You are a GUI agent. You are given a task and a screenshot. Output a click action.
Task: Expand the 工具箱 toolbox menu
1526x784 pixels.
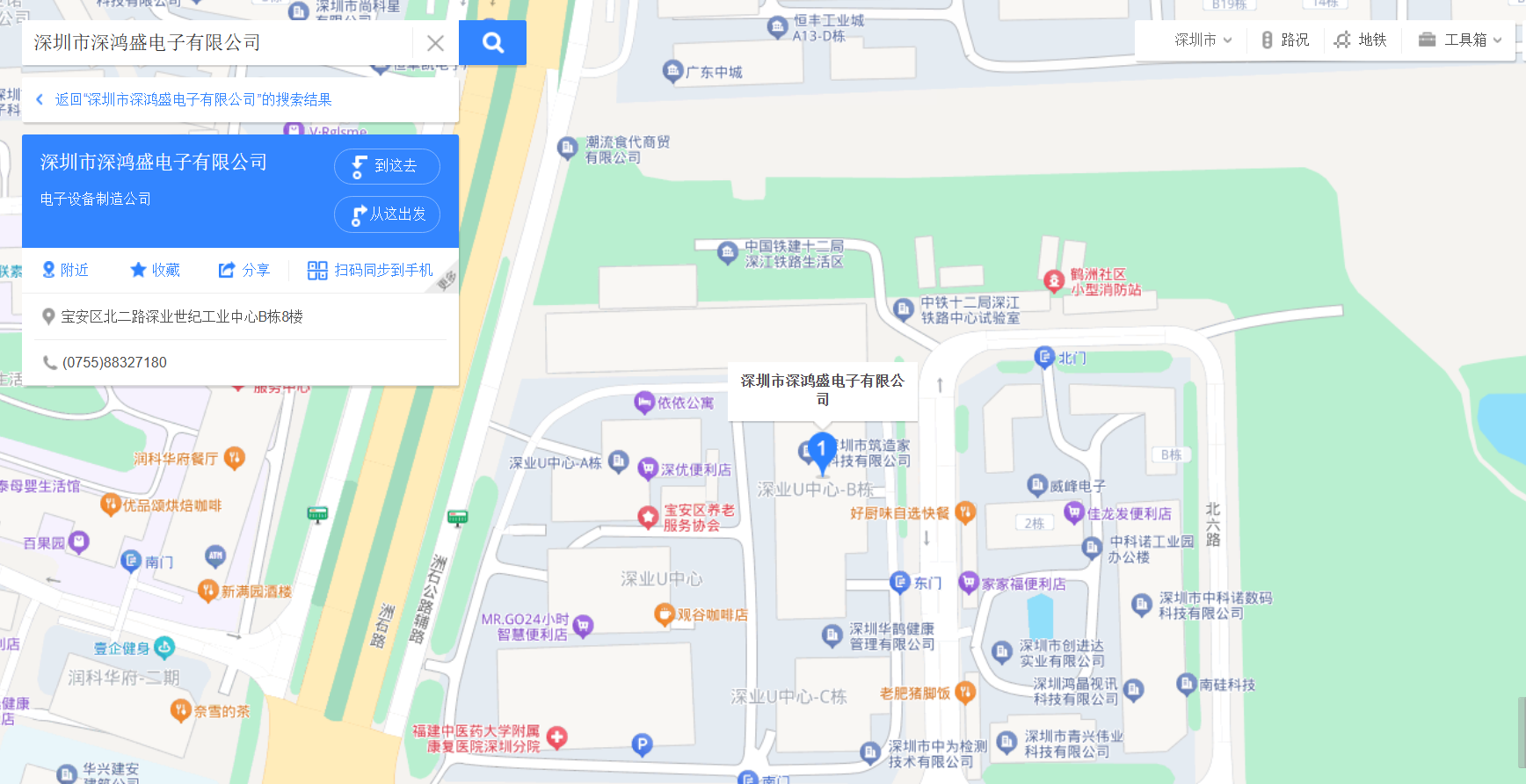(1460, 40)
